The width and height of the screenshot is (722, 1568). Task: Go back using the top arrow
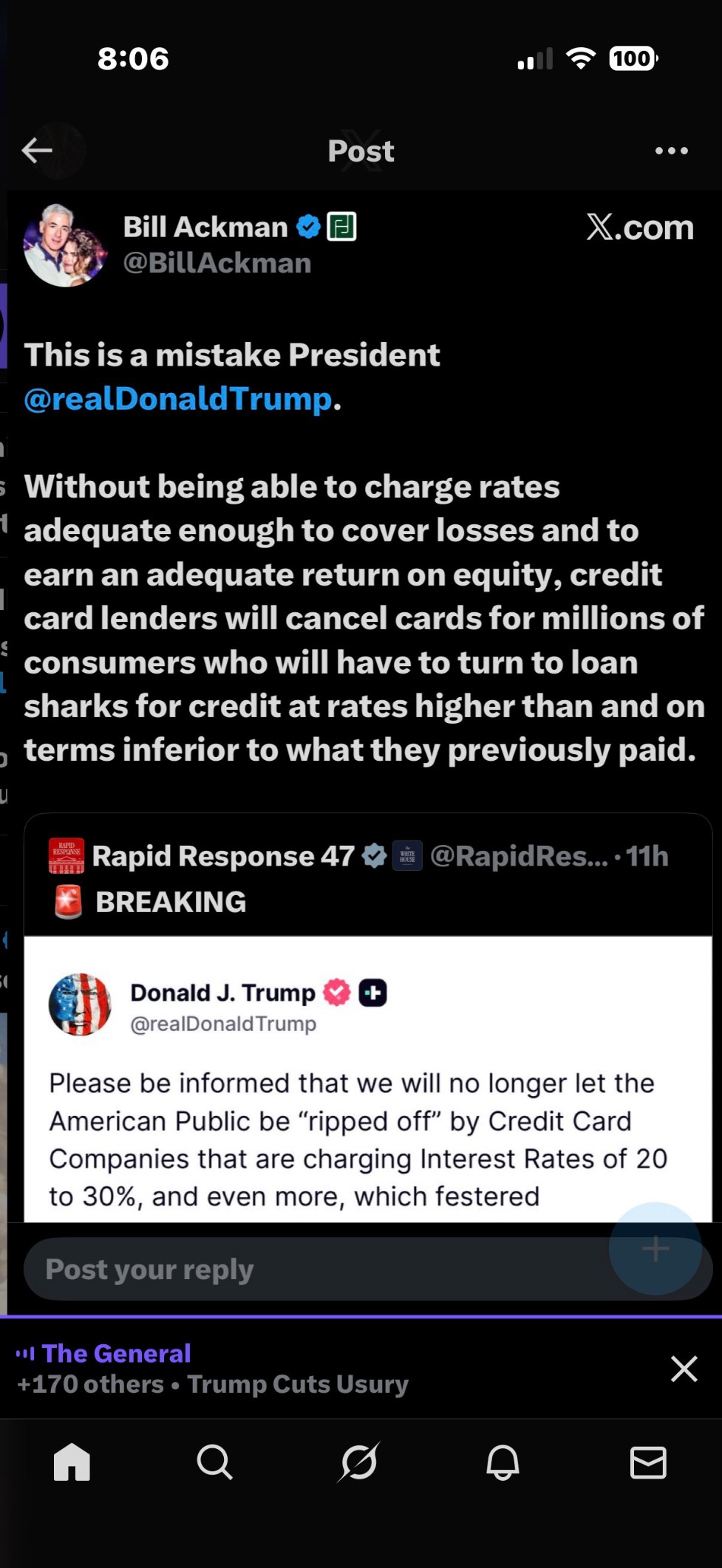point(37,151)
